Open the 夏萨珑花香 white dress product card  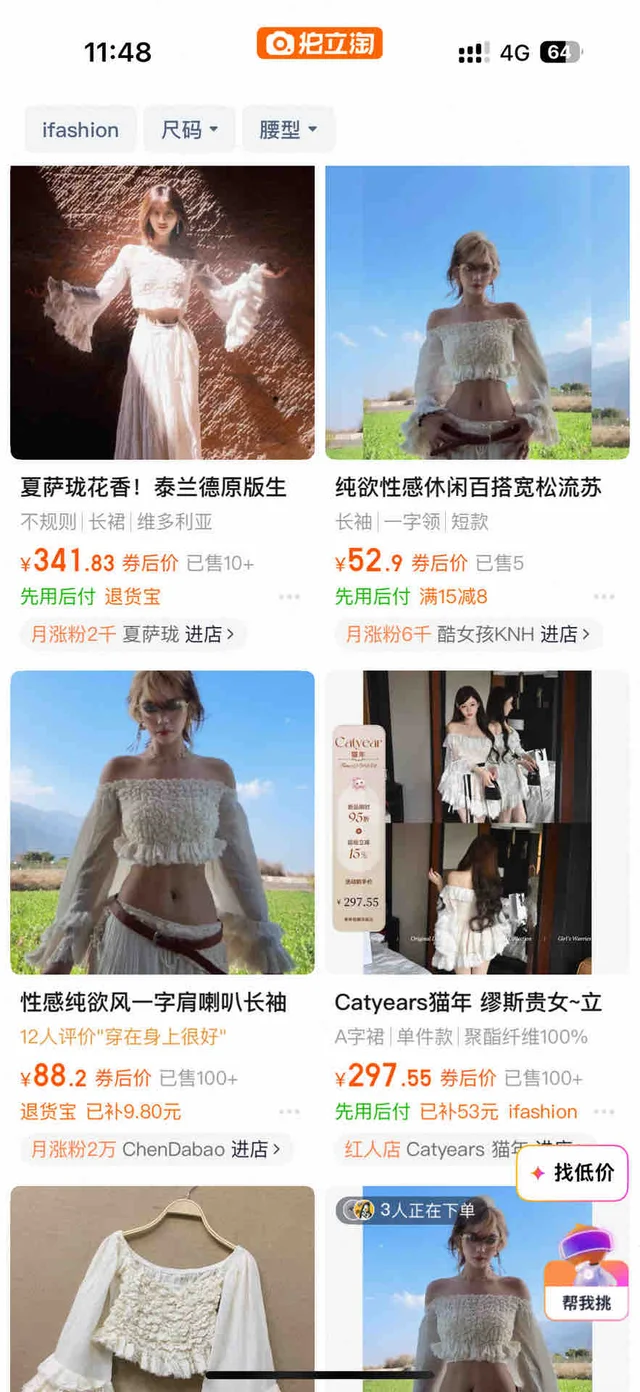tap(162, 312)
